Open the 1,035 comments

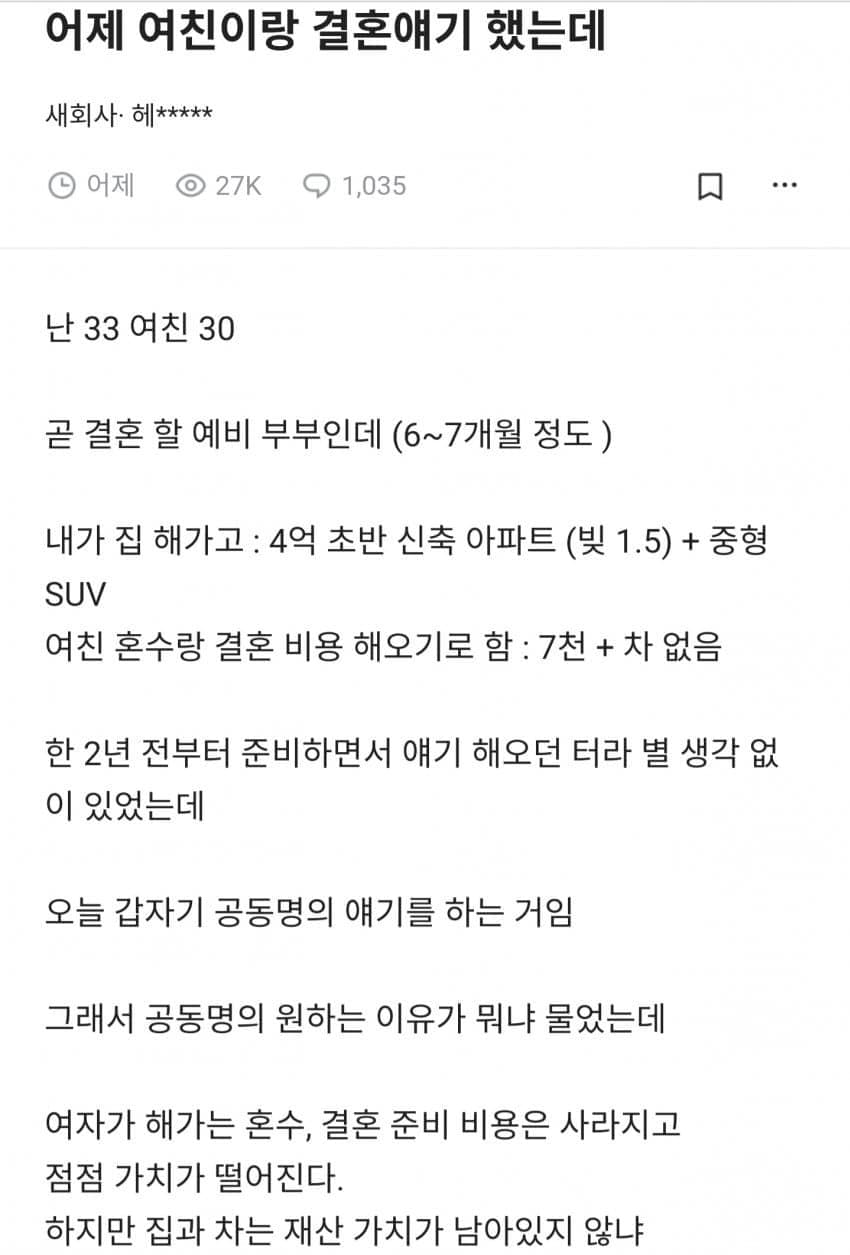355,186
